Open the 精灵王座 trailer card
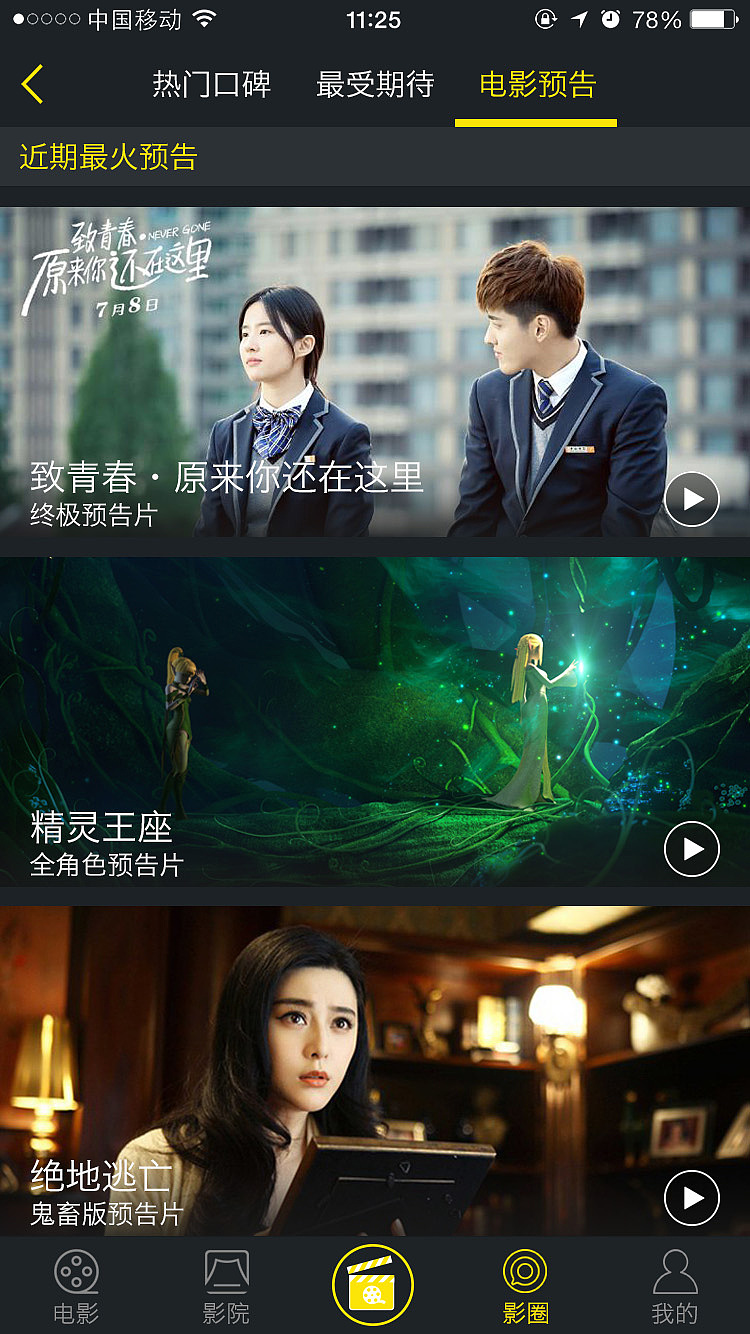This screenshot has width=750, height=1334. click(x=375, y=720)
